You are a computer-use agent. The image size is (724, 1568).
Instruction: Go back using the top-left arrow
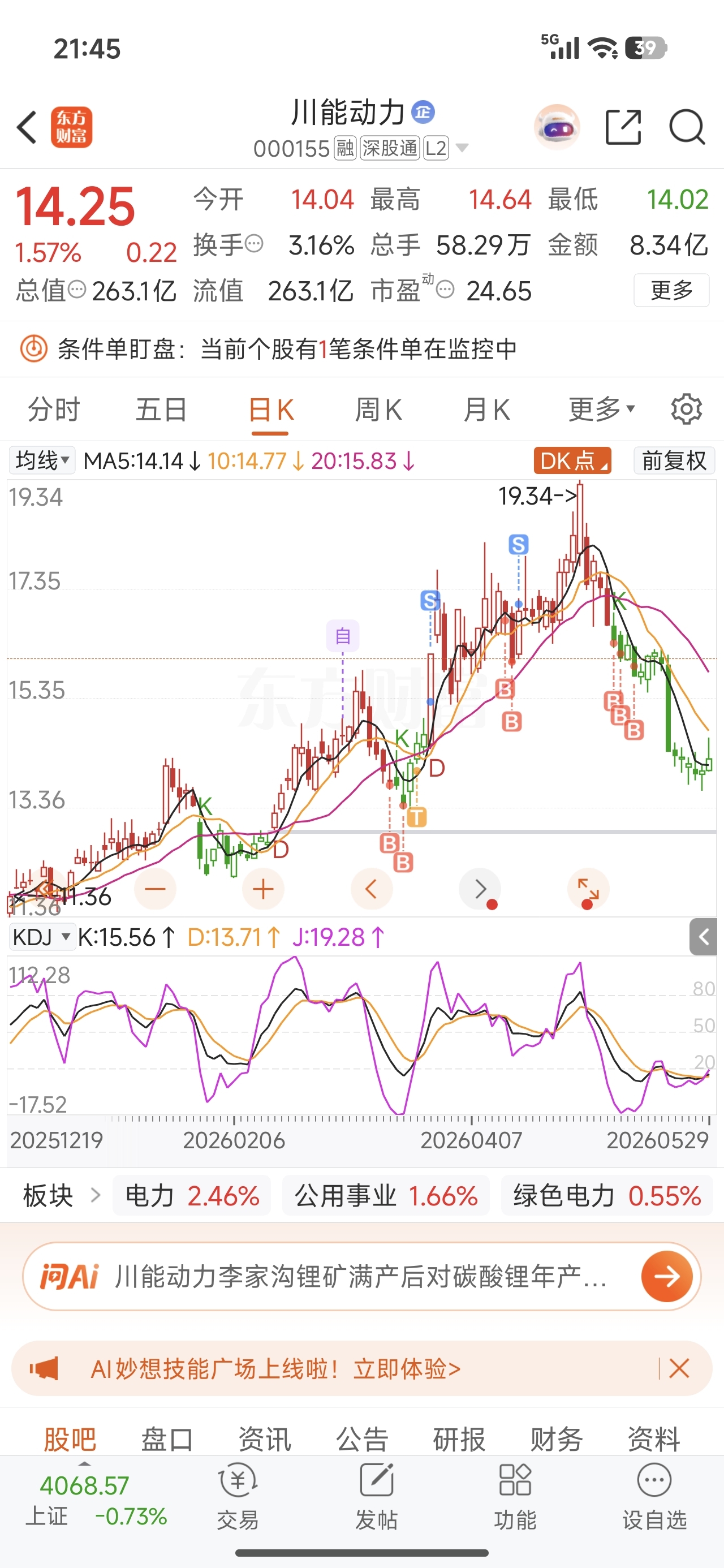pos(27,127)
